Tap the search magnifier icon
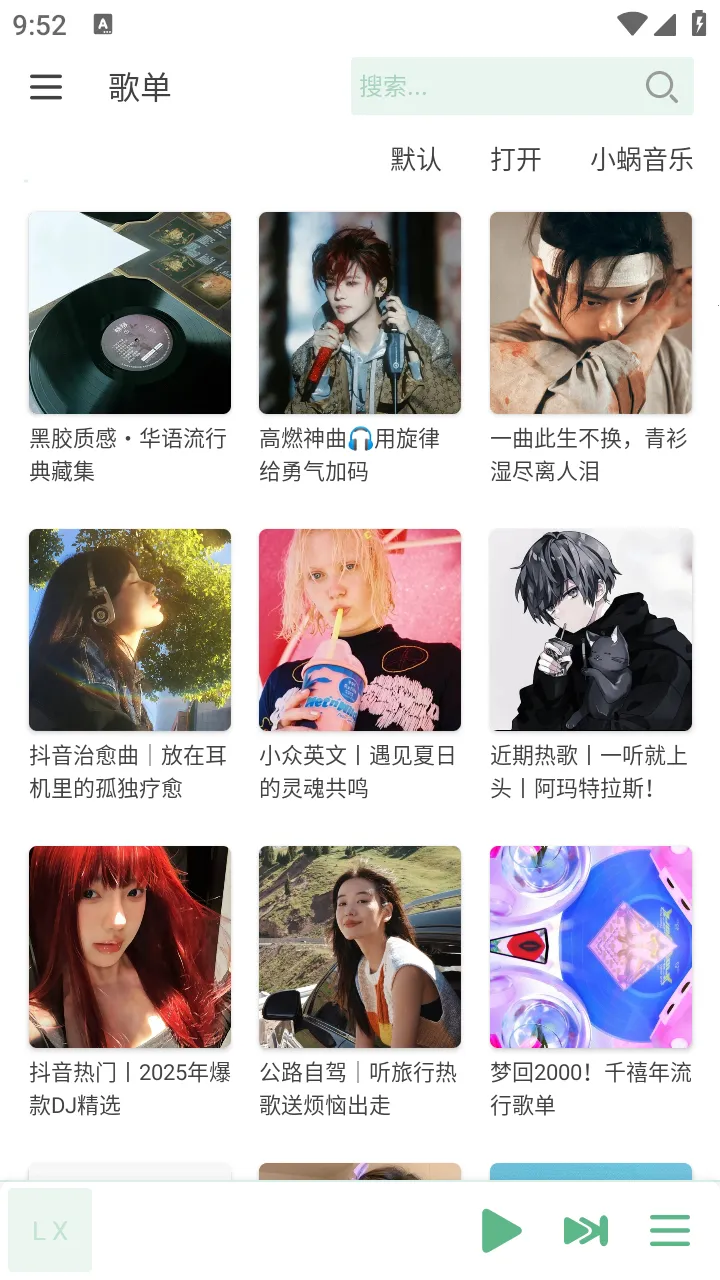This screenshot has height=1280, width=720. [661, 87]
